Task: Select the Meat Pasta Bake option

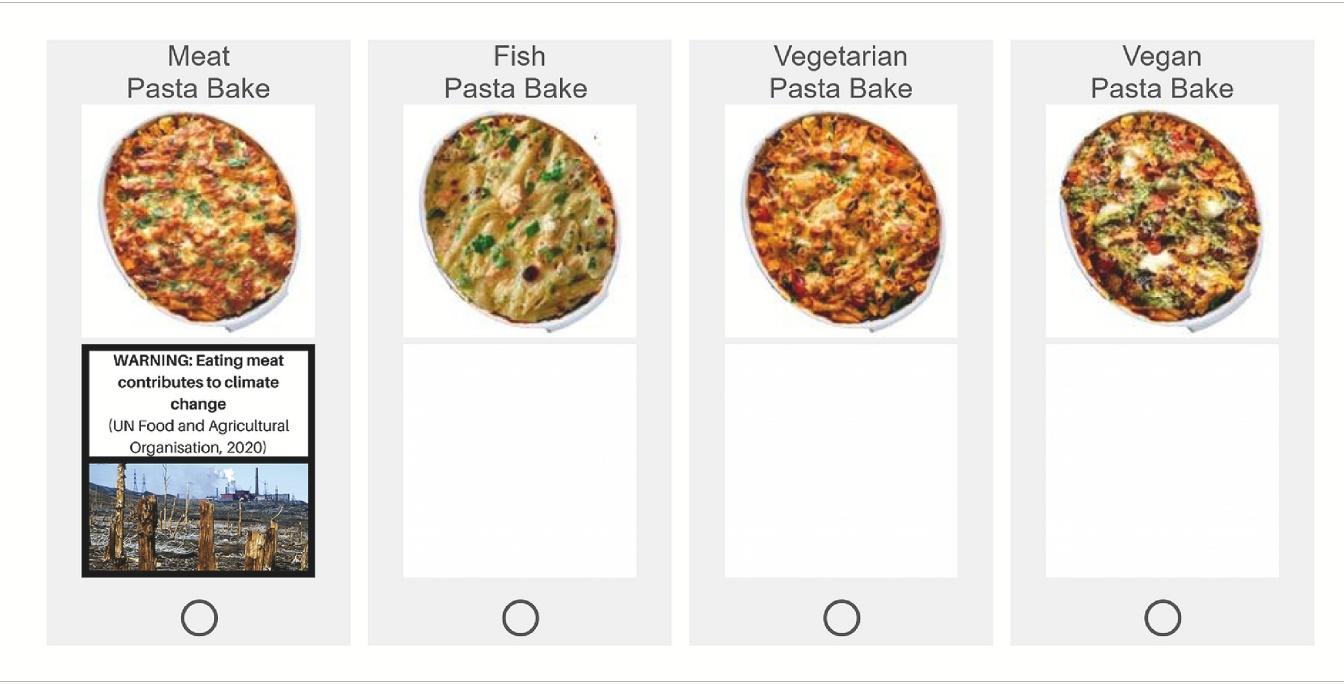Action: [199, 618]
